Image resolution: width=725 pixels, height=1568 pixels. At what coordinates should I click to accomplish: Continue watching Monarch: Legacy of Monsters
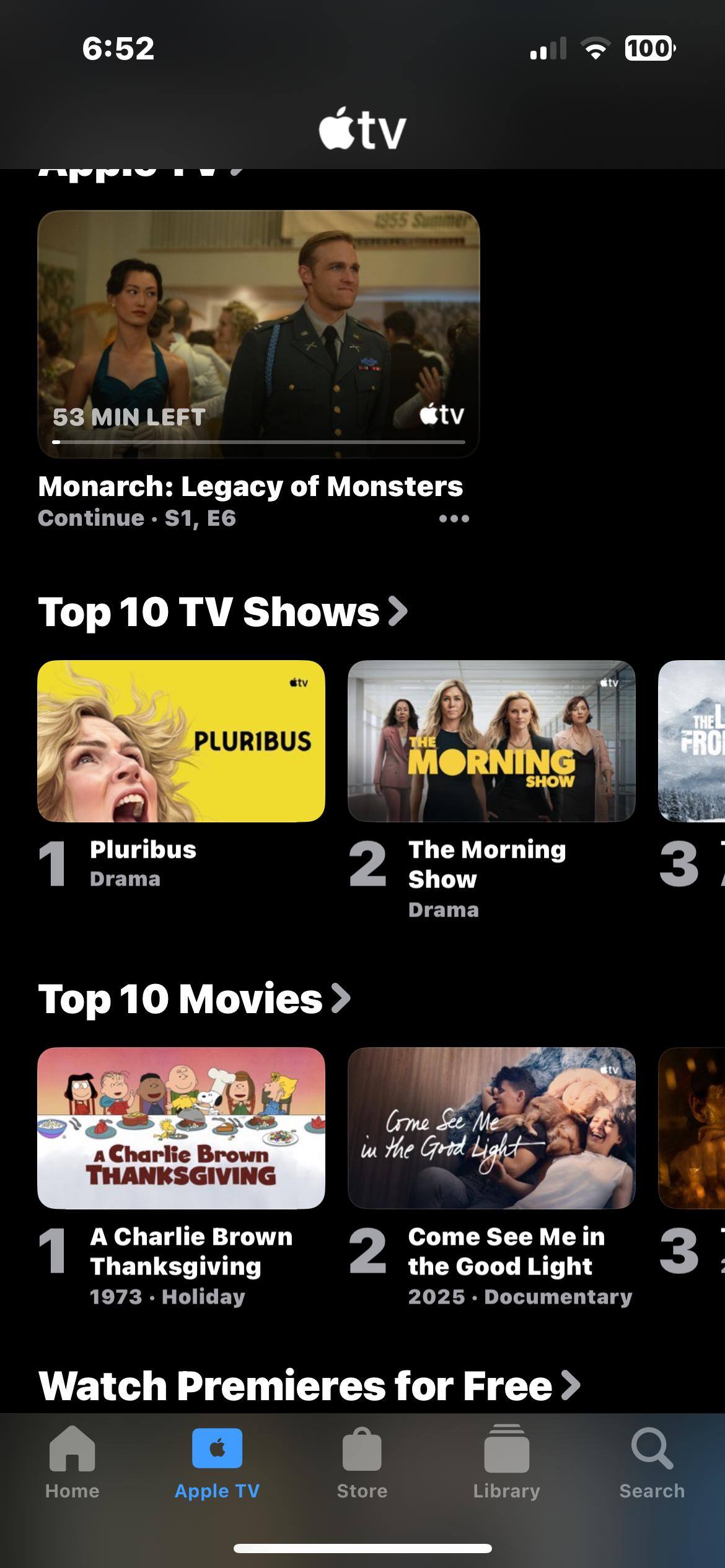(x=258, y=334)
